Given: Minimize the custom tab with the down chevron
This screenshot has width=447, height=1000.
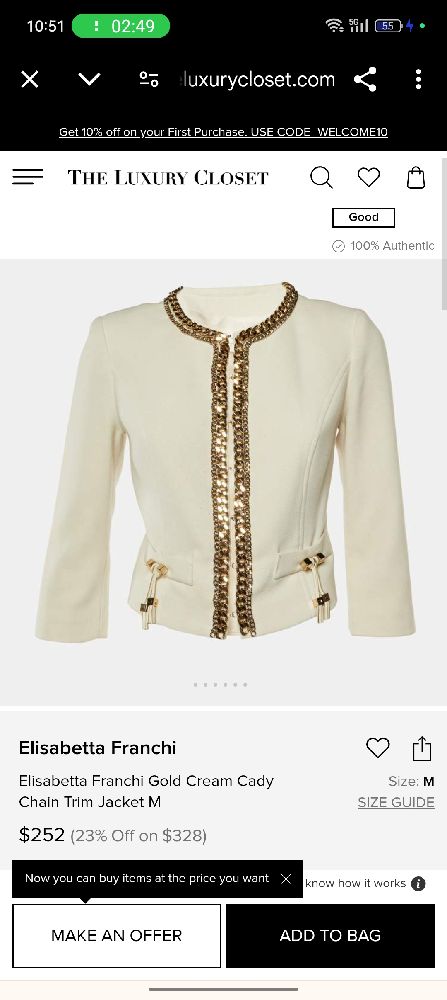Looking at the screenshot, I should [89, 80].
